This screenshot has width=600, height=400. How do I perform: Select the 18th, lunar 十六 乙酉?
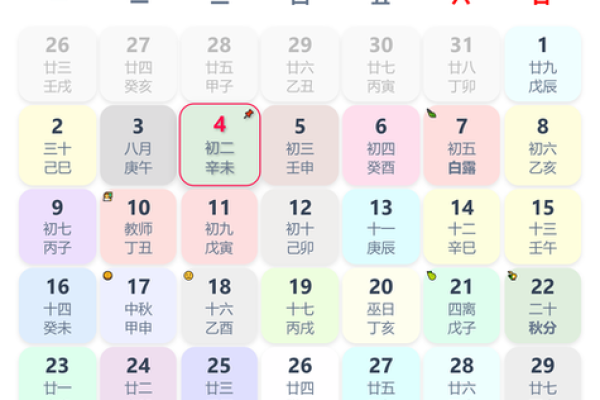(219, 306)
